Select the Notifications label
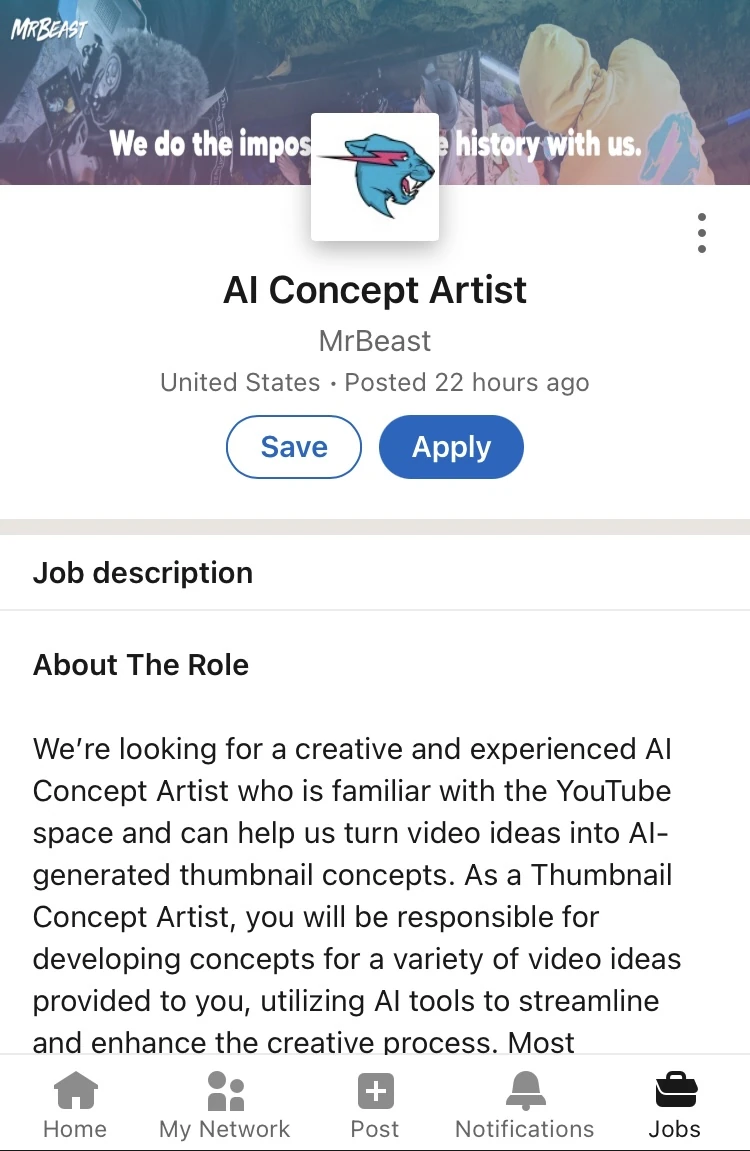 click(x=525, y=1129)
